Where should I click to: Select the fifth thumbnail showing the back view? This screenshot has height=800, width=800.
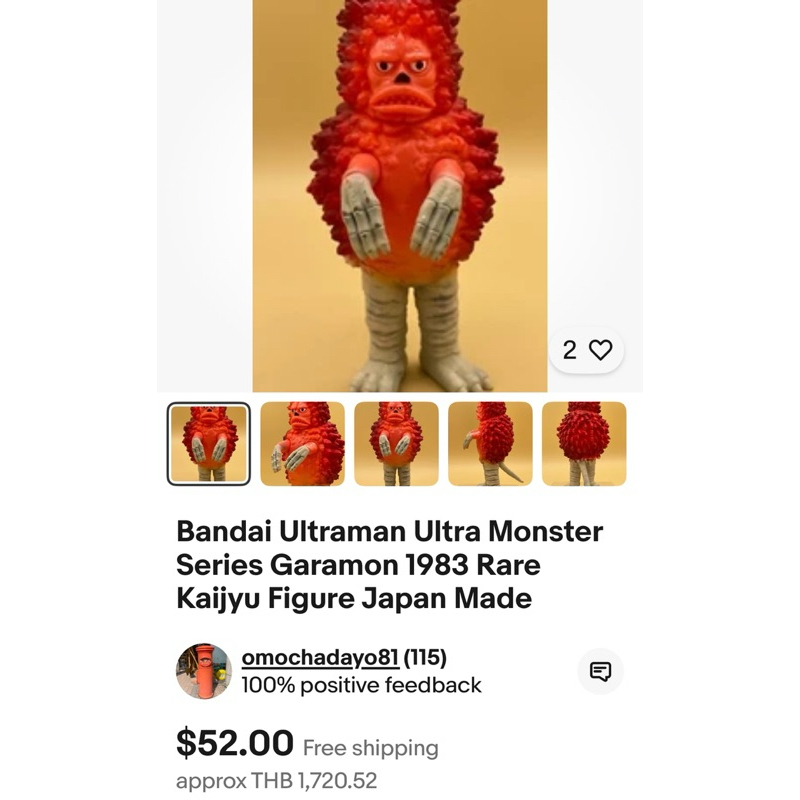point(584,443)
